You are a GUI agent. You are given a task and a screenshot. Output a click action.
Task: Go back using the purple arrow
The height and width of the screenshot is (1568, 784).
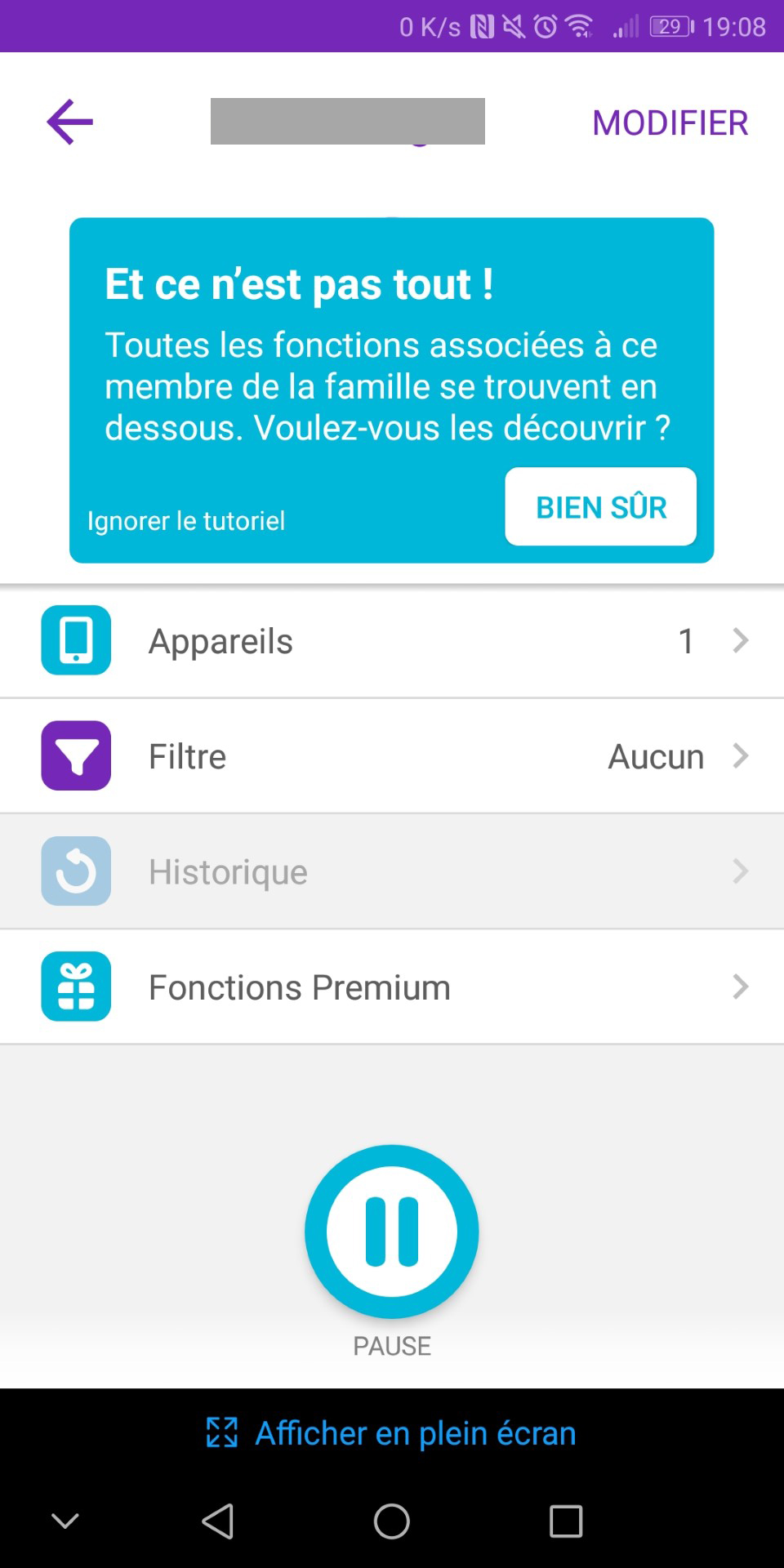(x=70, y=122)
